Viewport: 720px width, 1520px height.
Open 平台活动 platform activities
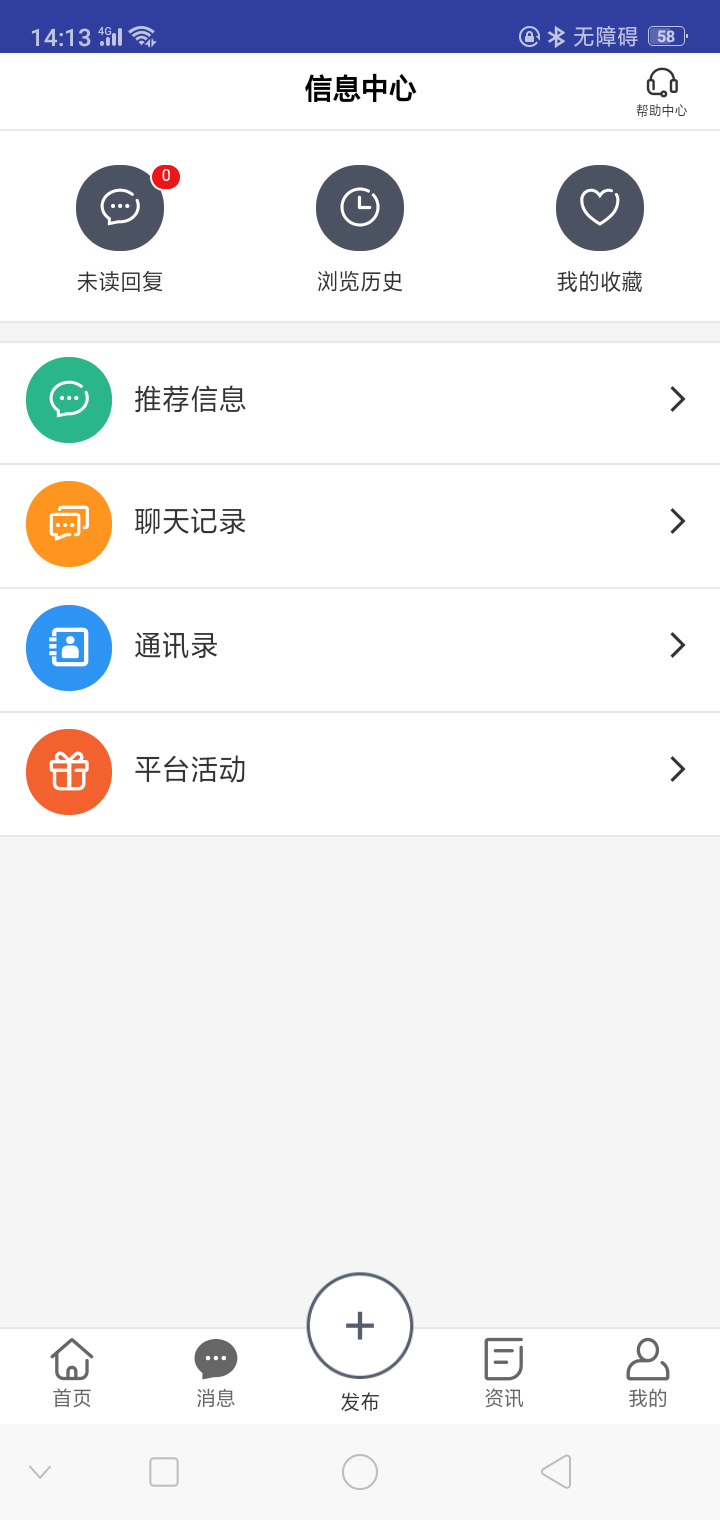360,771
